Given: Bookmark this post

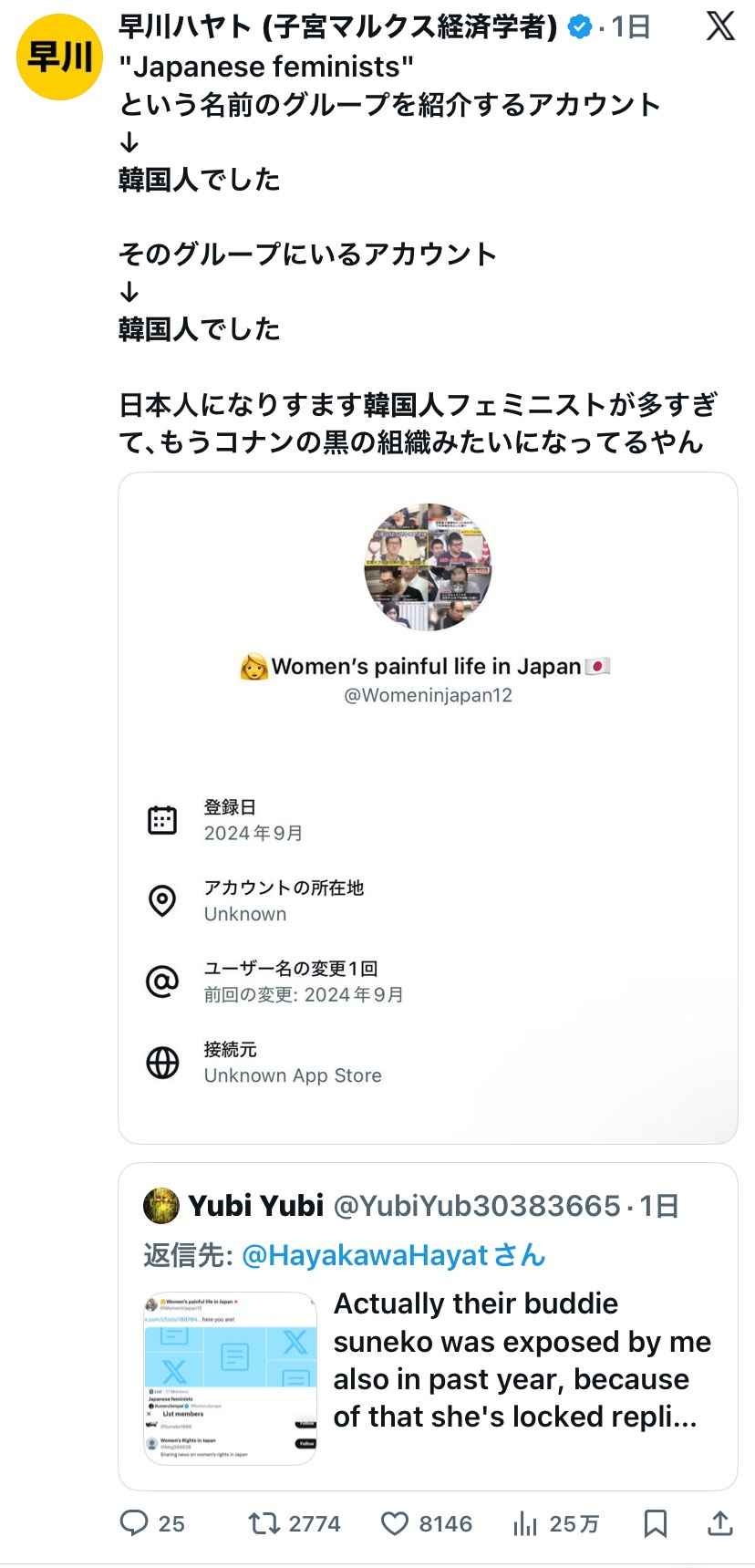Looking at the screenshot, I should click(656, 1522).
